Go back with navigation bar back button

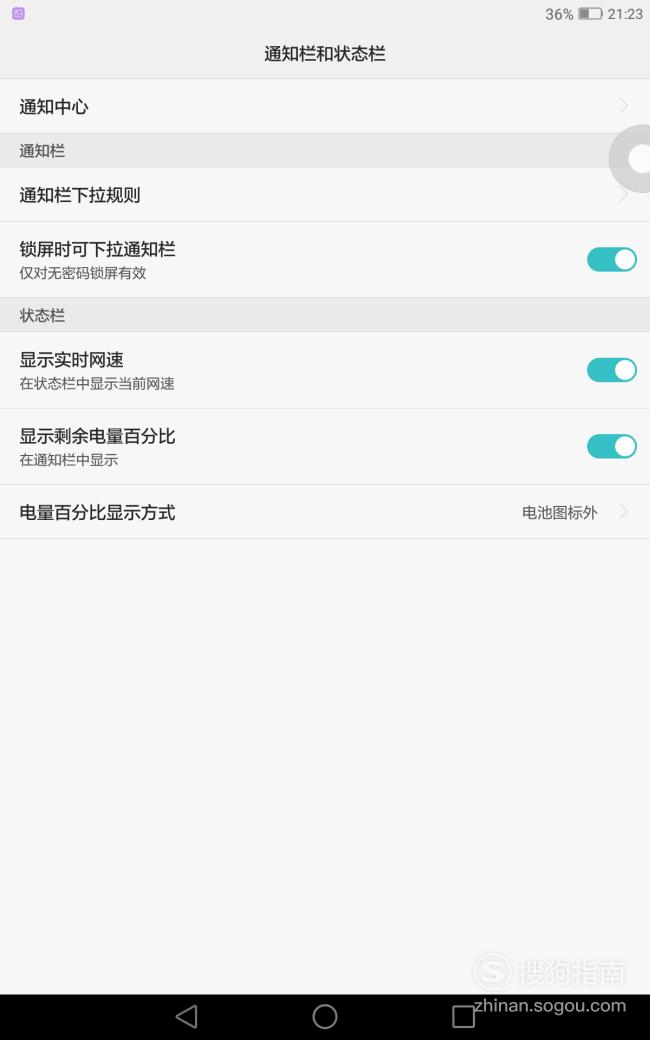(187, 1016)
